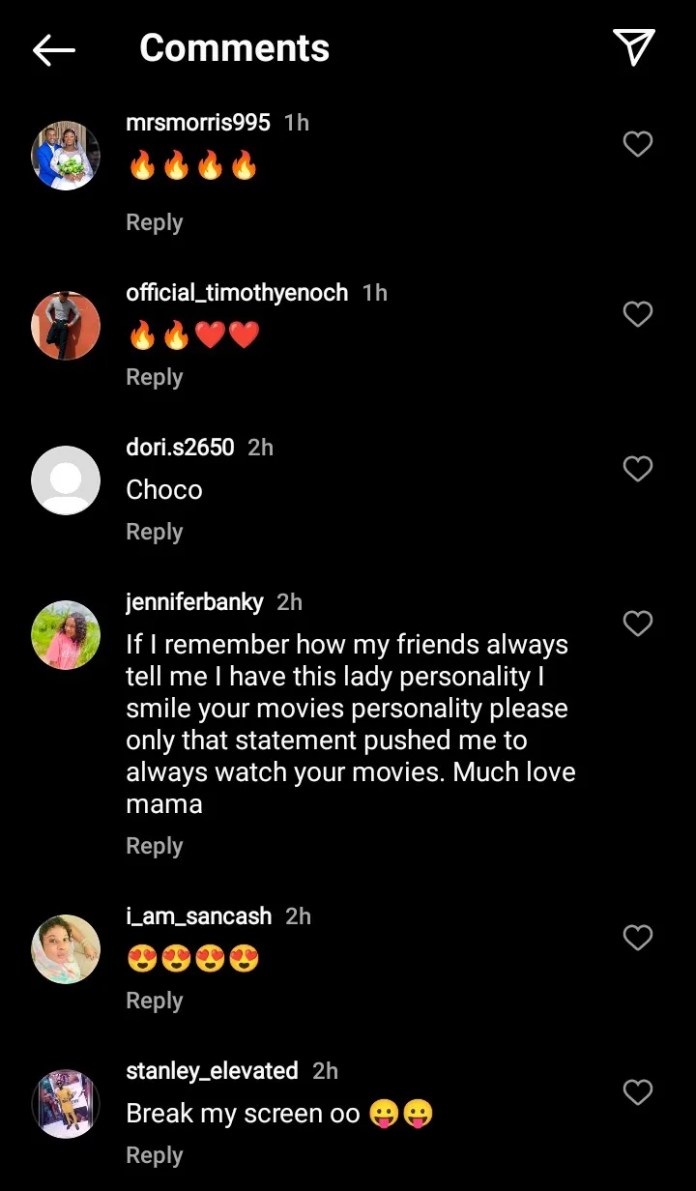Open mrsmorris995's profile picture
Screen dimensions: 696x1191
66,156
